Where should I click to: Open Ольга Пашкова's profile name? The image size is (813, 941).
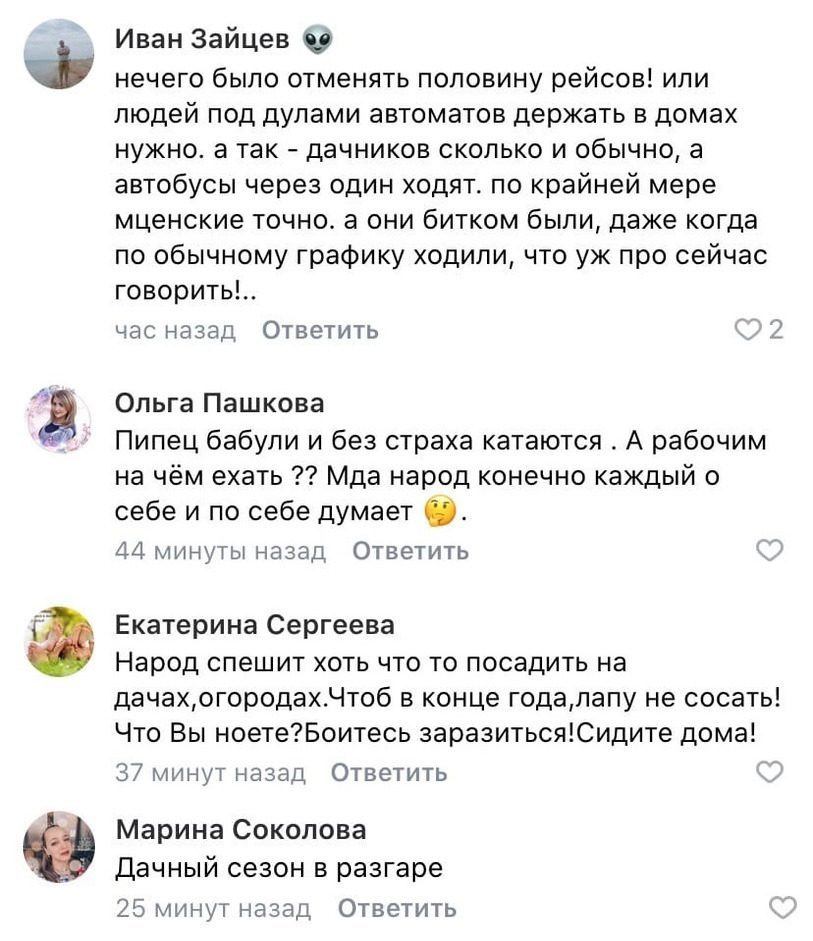tap(220, 403)
